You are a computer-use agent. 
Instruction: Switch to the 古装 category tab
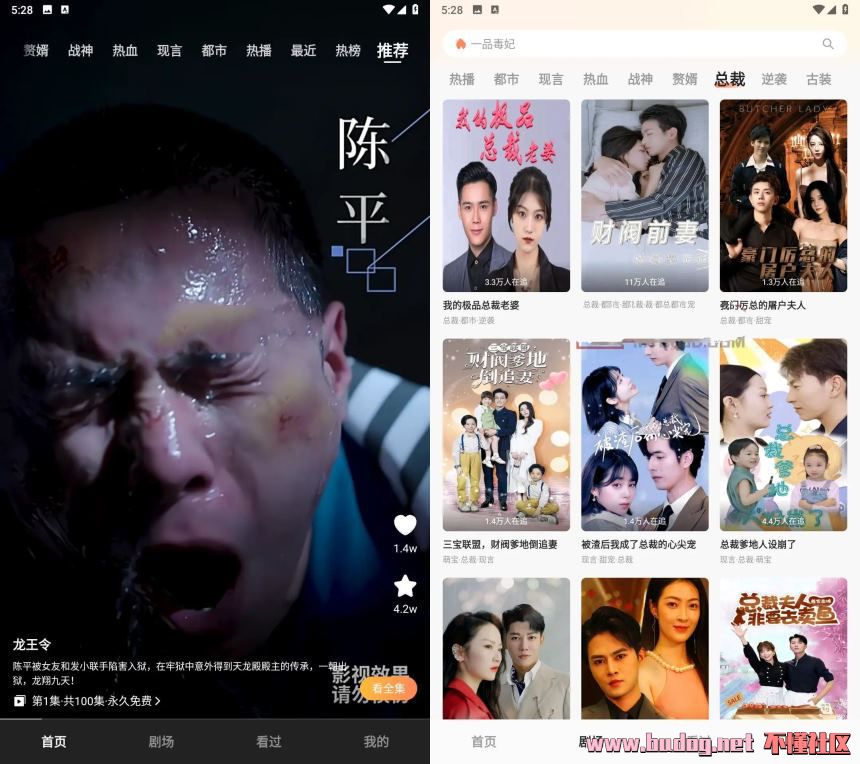819,79
